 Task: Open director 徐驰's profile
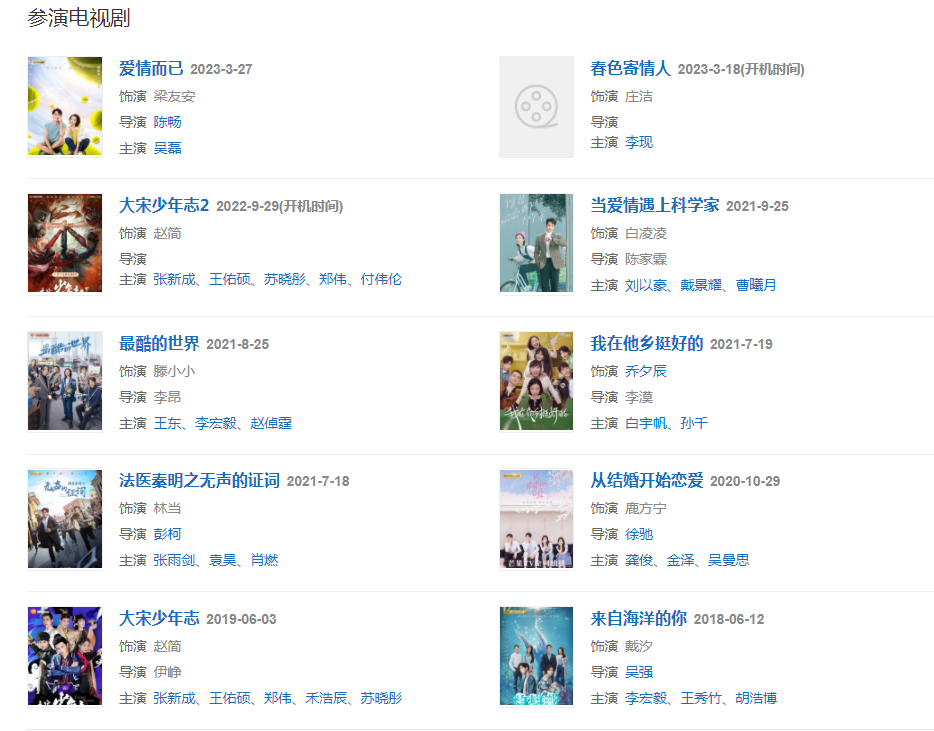(x=638, y=534)
